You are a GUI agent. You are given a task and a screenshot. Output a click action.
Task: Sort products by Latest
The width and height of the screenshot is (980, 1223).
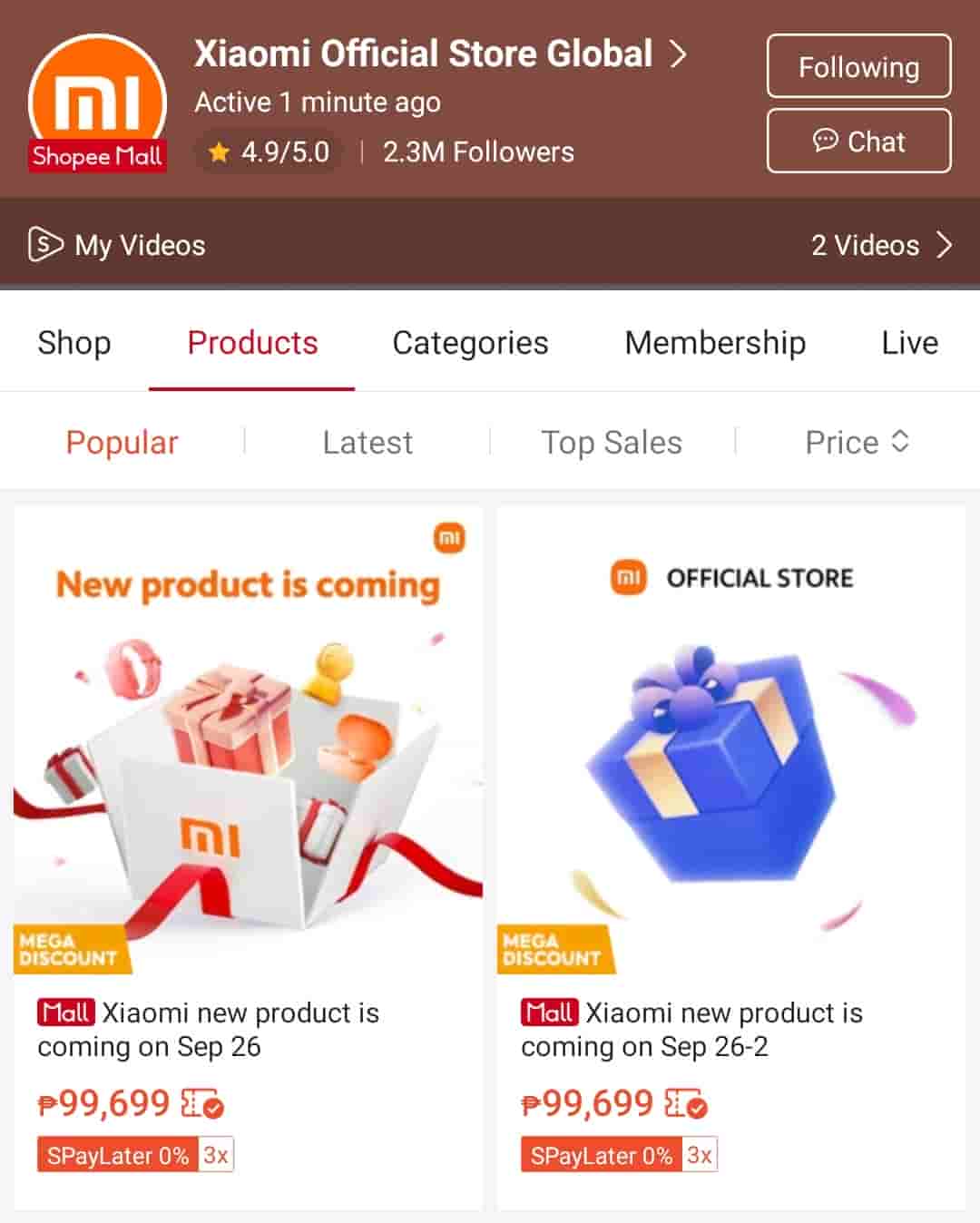point(367,443)
